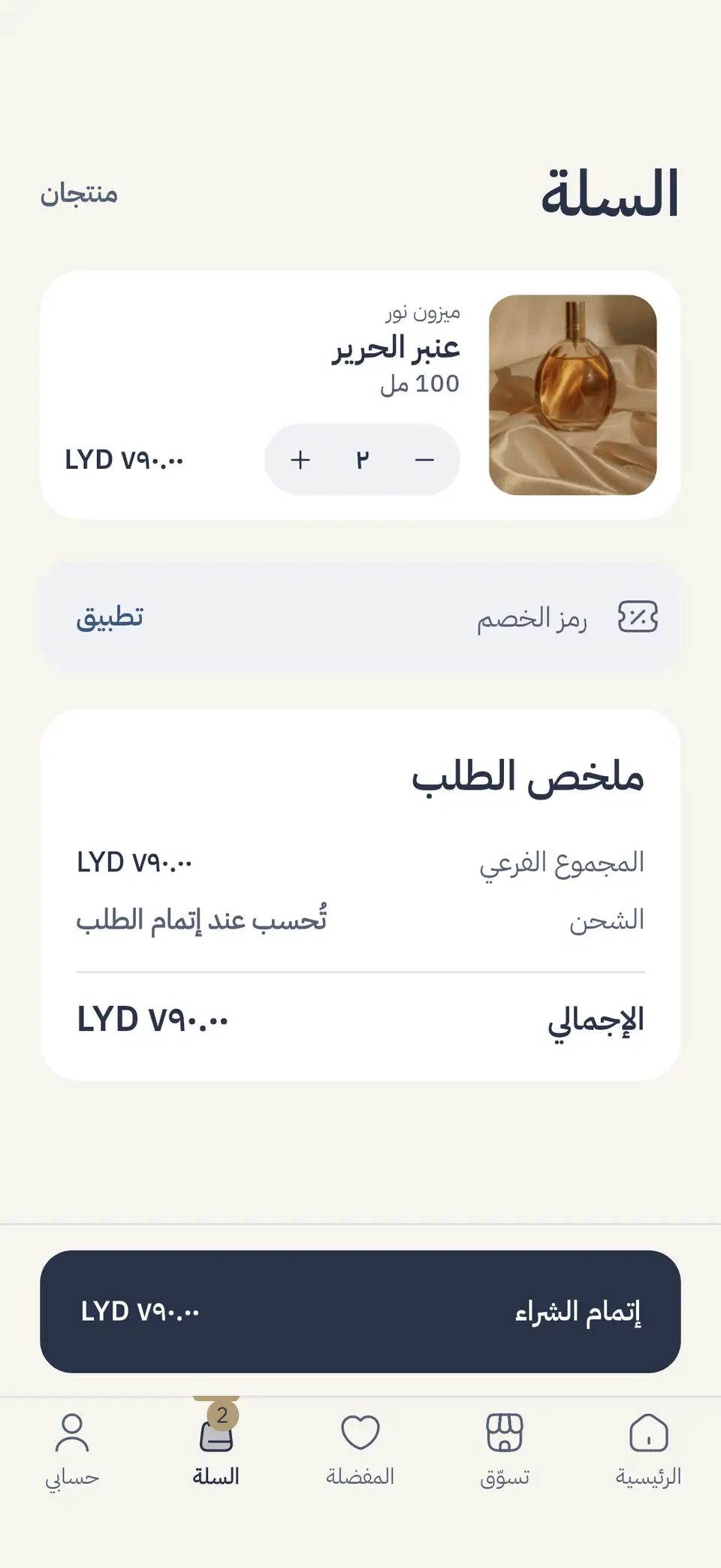This screenshot has width=721, height=1568.
Task: Switch to the تسوّق shop tab
Action: tap(505, 1451)
